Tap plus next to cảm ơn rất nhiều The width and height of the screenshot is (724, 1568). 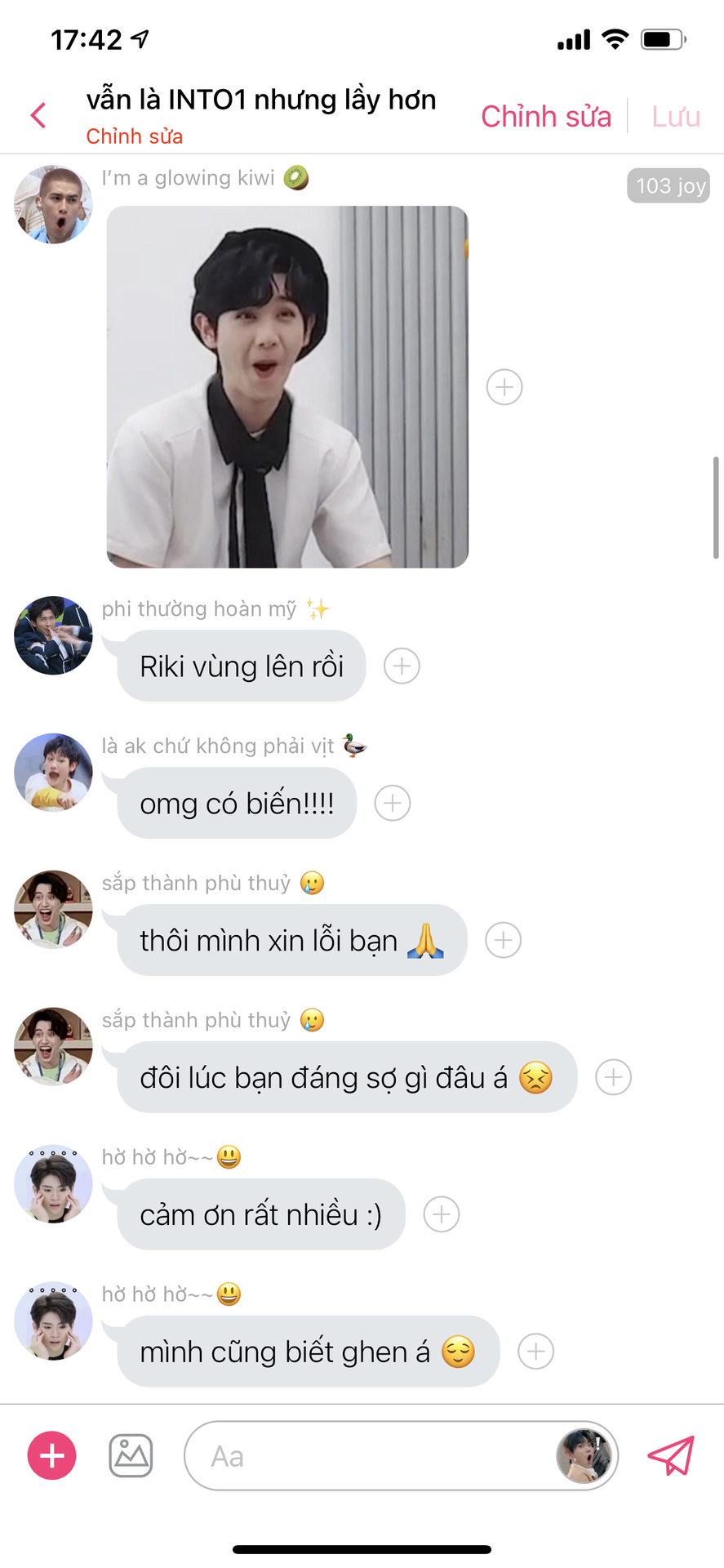(x=442, y=1214)
